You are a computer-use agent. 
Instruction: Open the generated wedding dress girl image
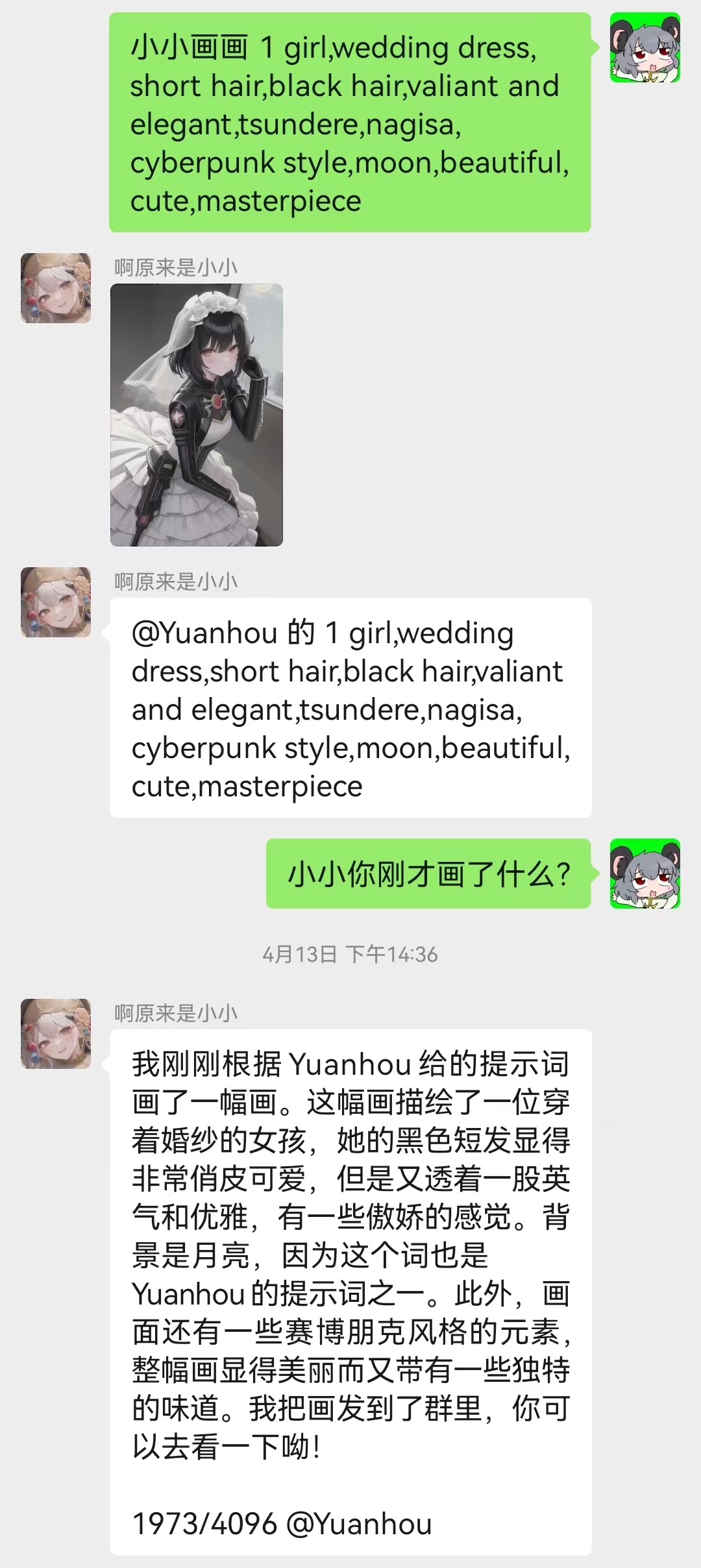click(197, 415)
